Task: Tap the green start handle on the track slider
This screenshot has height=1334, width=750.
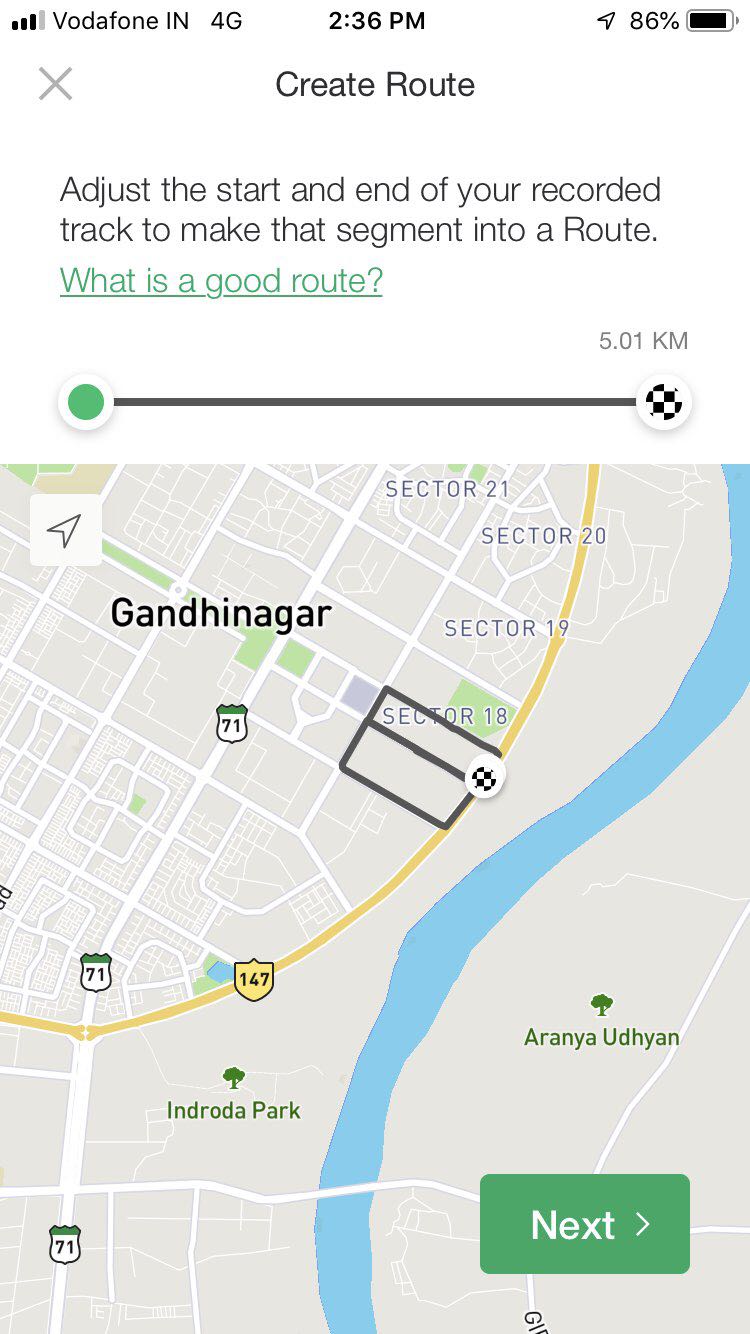Action: click(86, 403)
